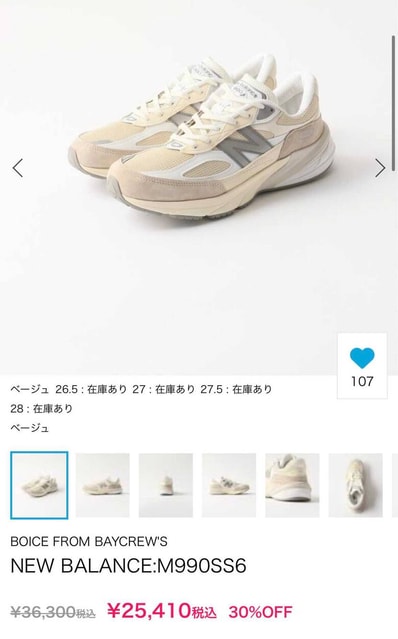The height and width of the screenshot is (639, 398).
Task: View the top-down shoe thumbnail
Action: 356,485
